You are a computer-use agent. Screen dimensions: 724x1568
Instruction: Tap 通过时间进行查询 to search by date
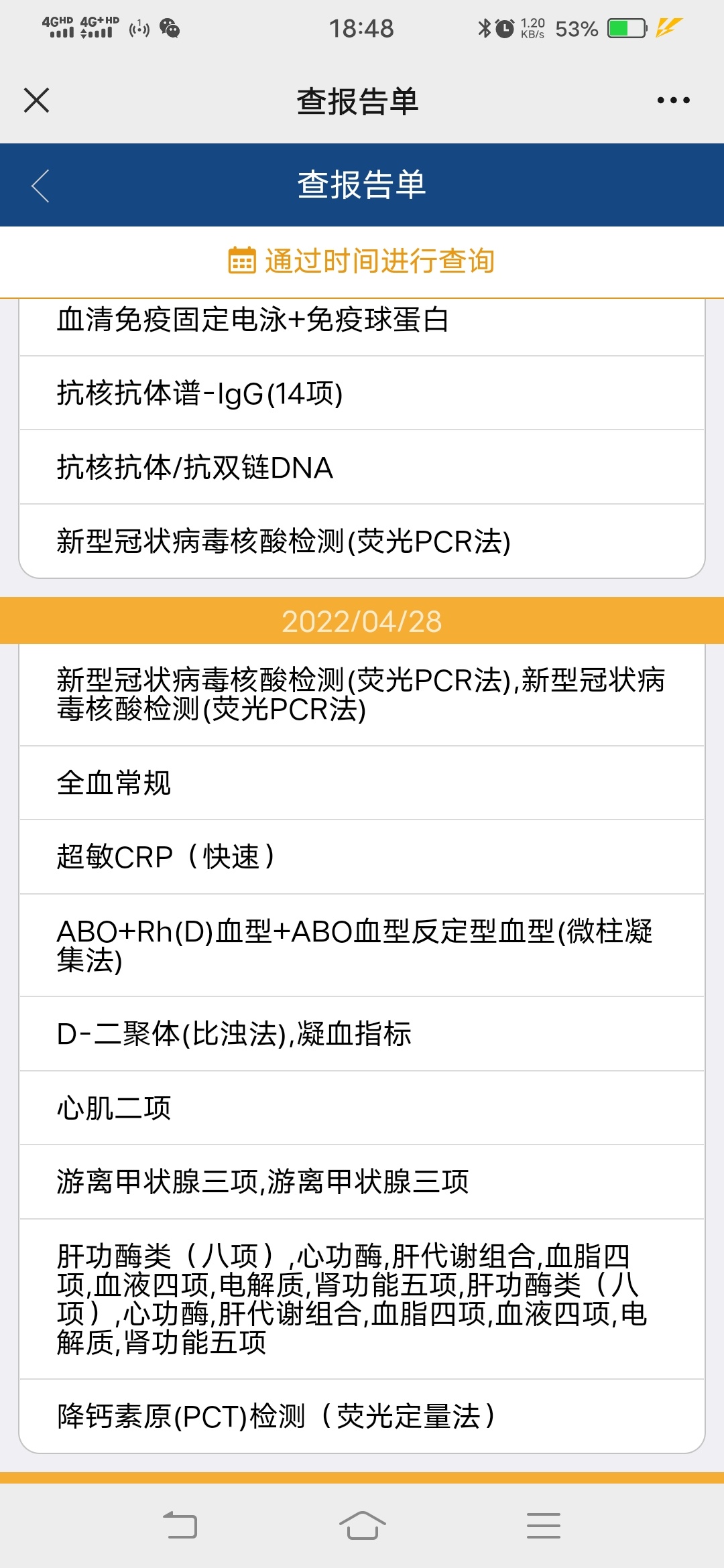click(x=362, y=261)
